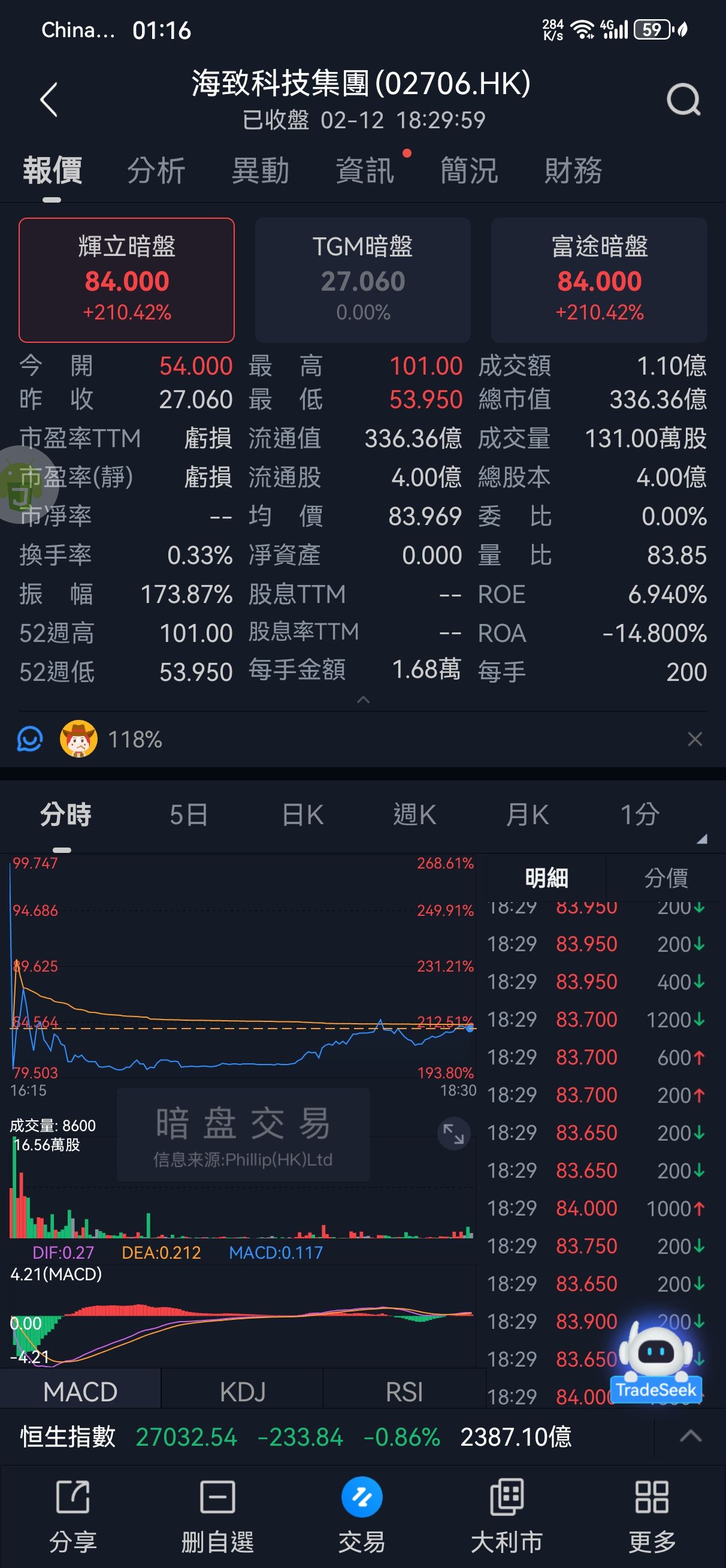Select the KDJ indicator

242,1391
